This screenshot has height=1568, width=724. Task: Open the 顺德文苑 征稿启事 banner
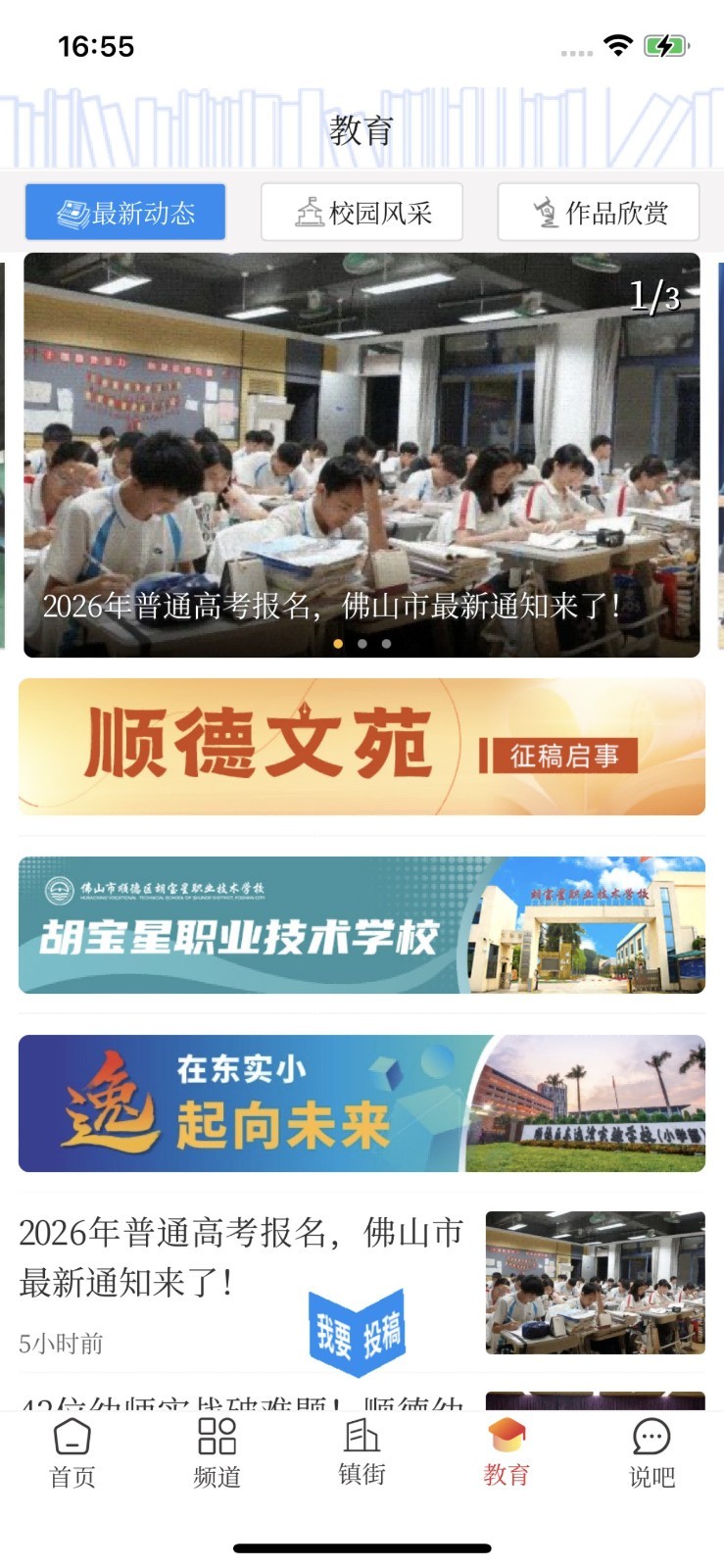362,747
